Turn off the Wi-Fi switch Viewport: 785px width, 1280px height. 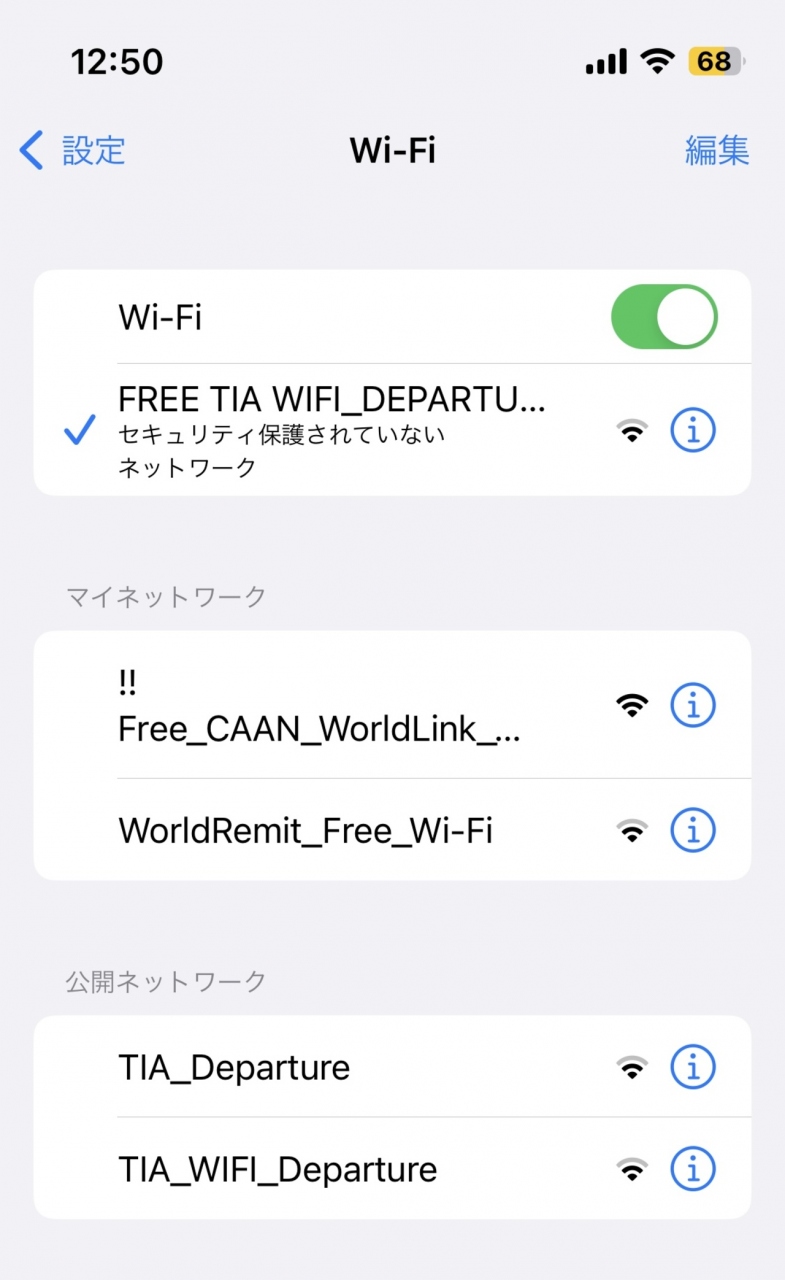664,317
